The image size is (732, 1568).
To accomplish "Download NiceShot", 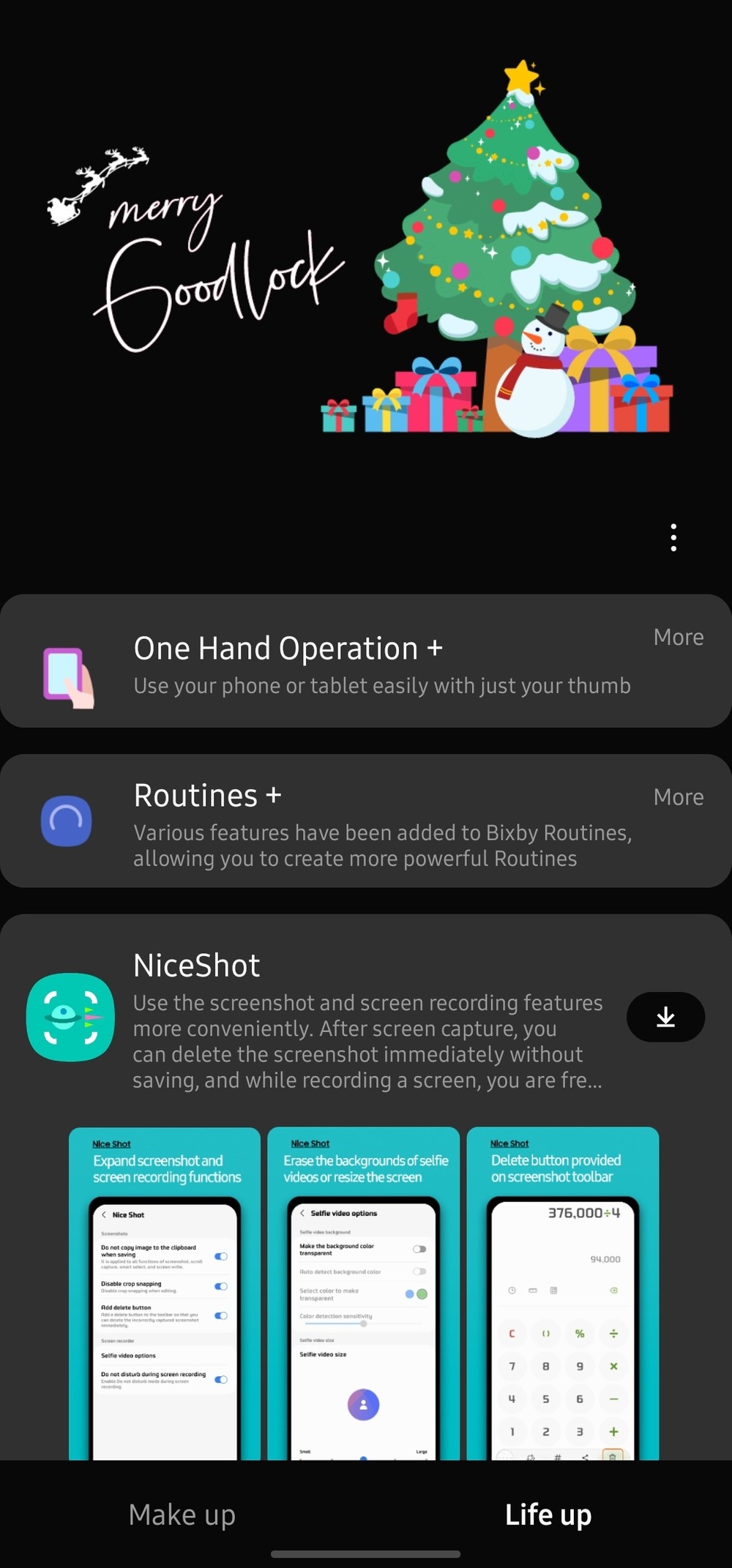I will (x=665, y=1017).
